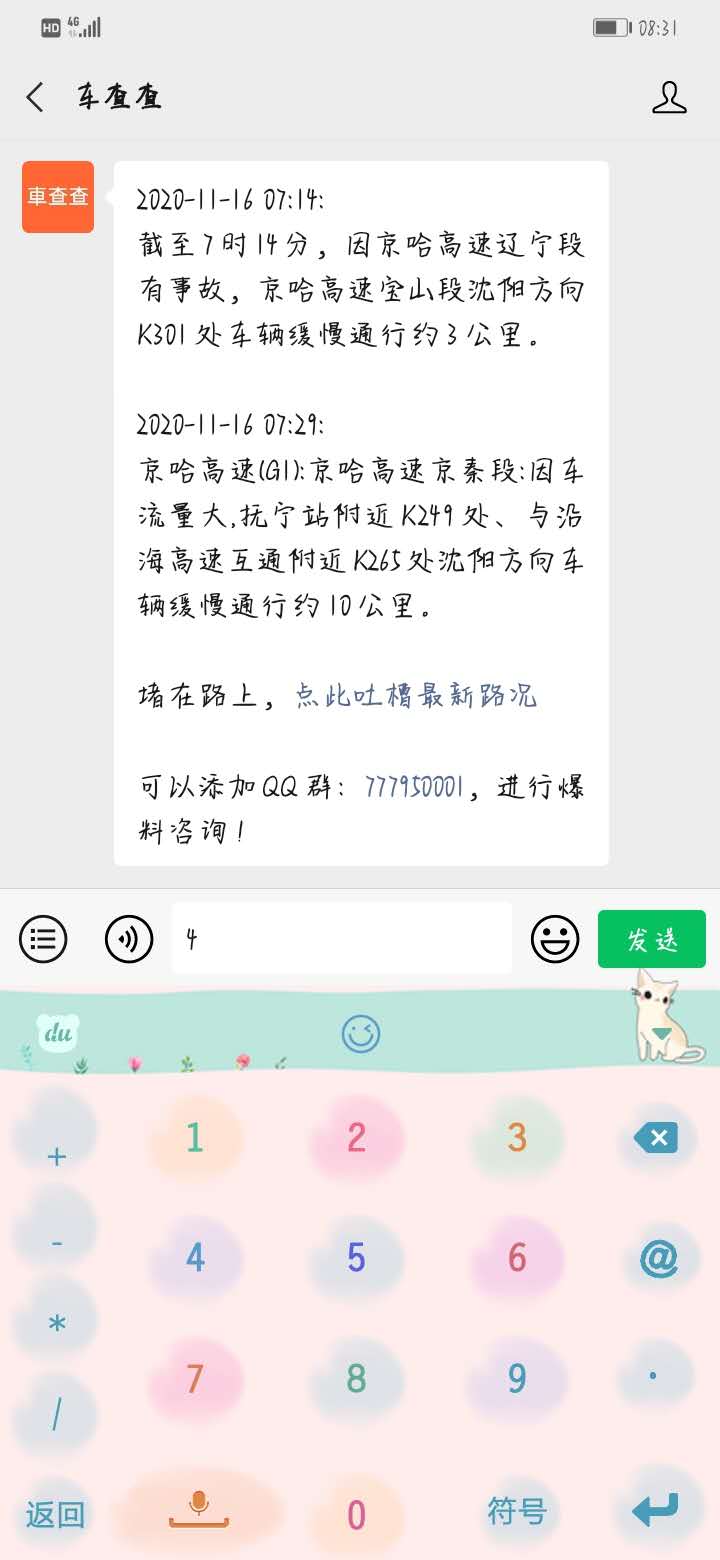Open the account profile icon
Viewport: 720px width, 1560px height.
669,97
